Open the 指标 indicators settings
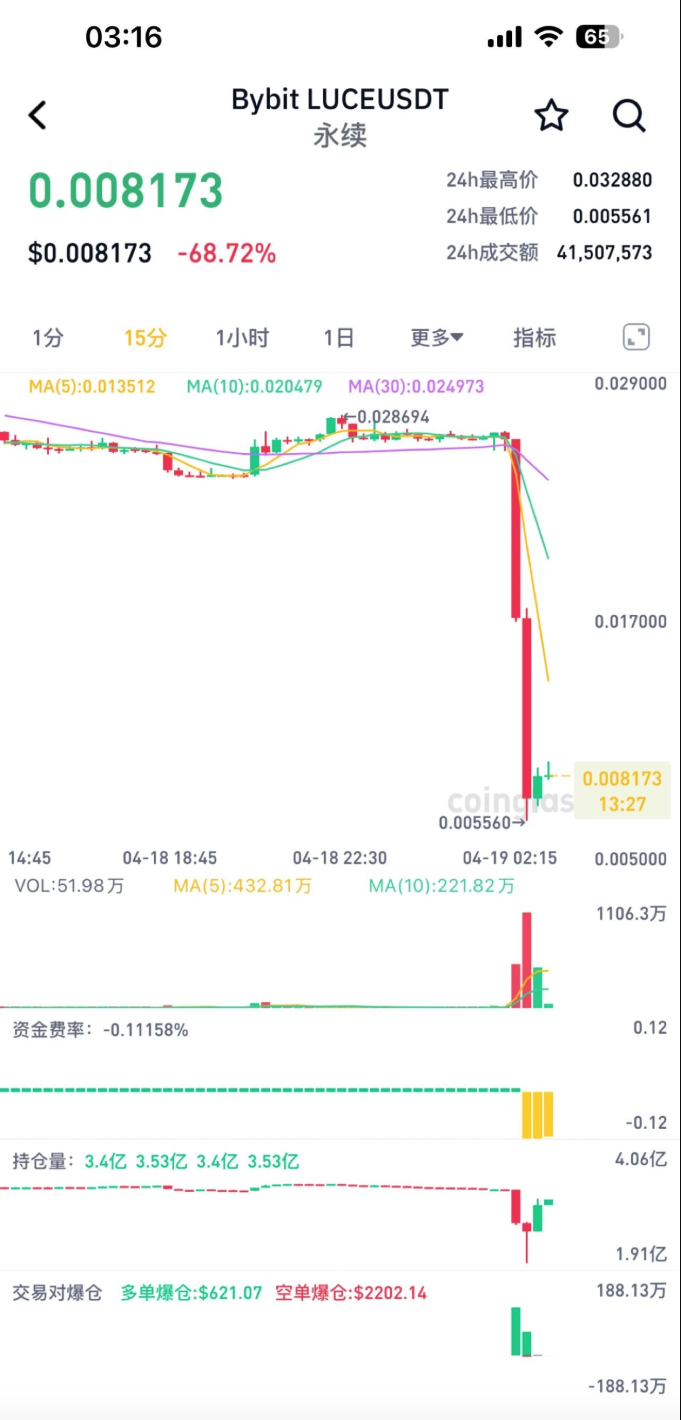 click(x=534, y=338)
